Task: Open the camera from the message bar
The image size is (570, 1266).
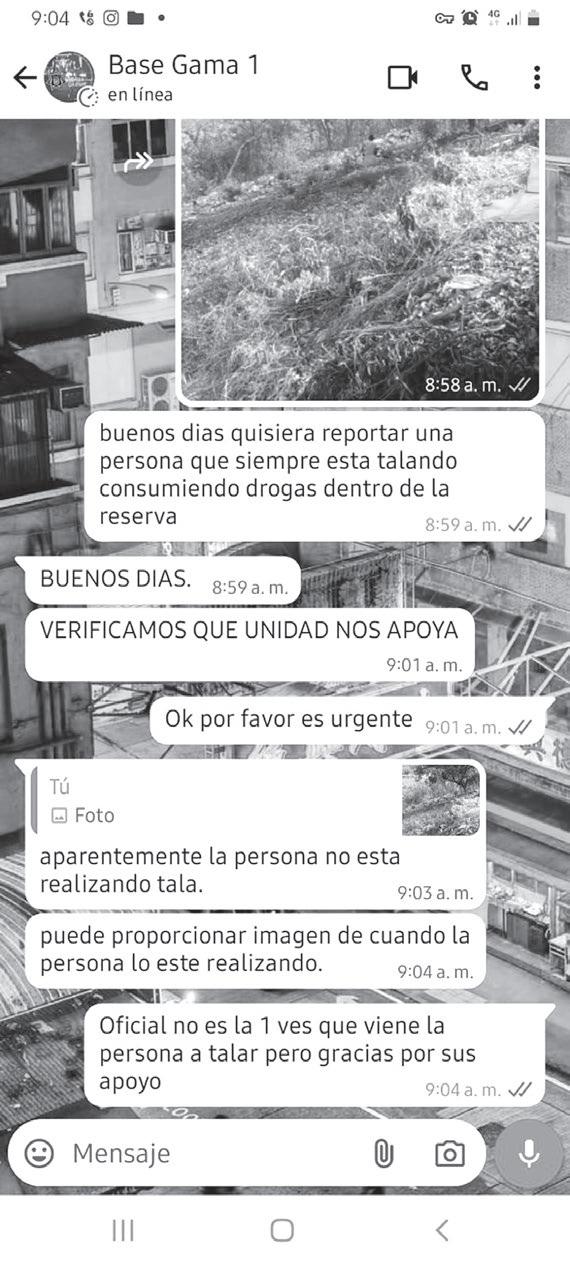Action: [450, 1153]
